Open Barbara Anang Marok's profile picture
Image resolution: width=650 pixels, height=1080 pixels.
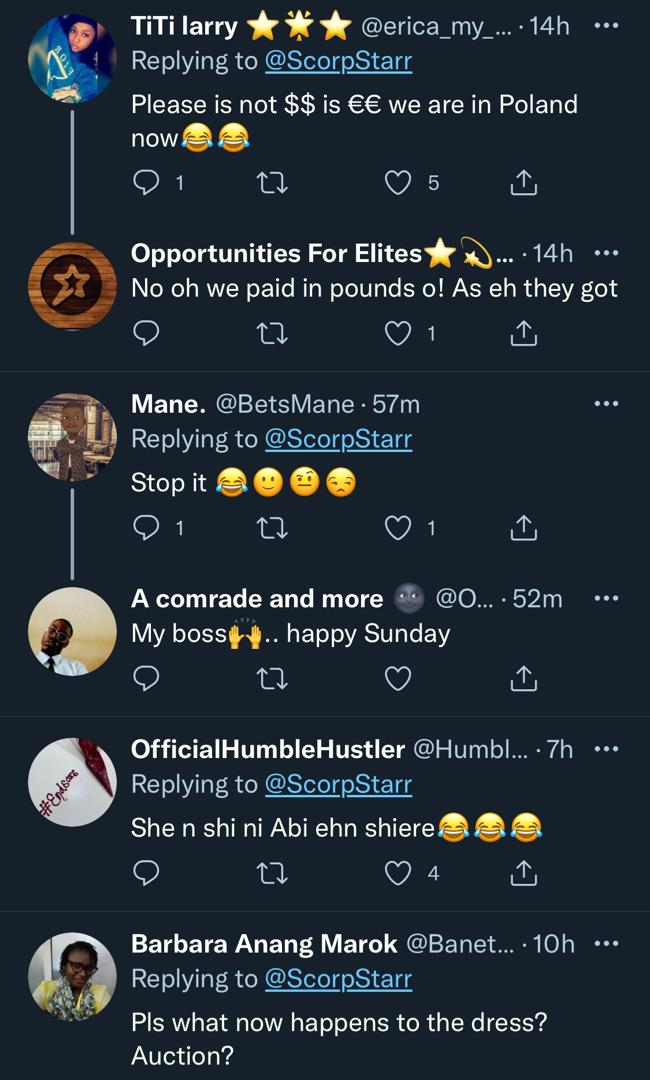pyautogui.click(x=72, y=977)
